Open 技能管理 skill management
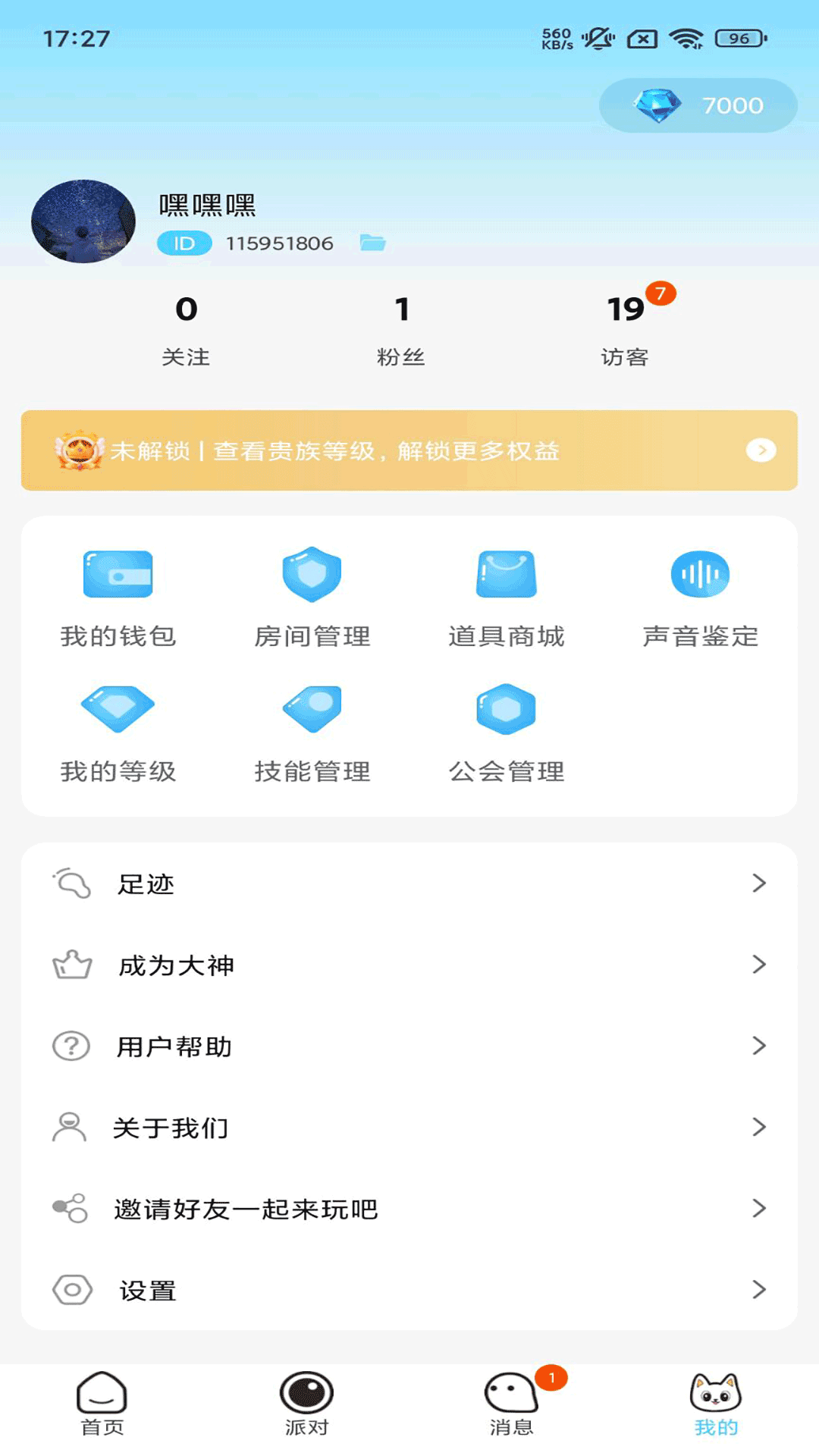 (x=312, y=709)
